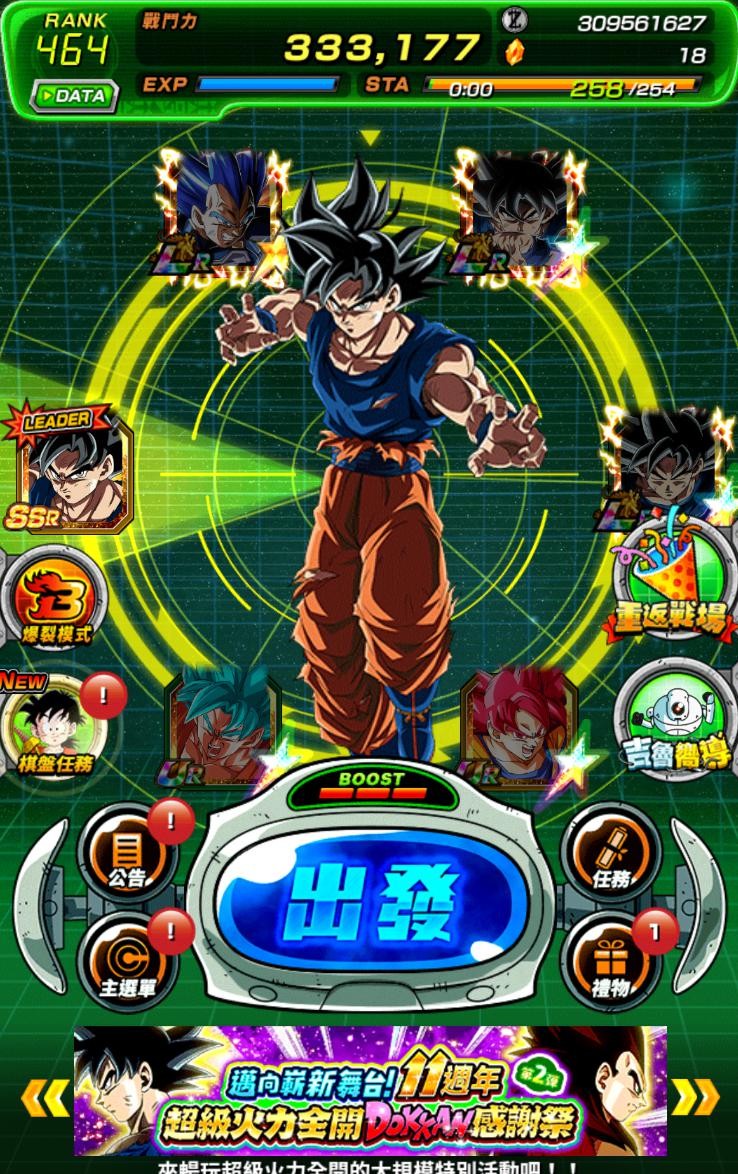Viewport: 738px width, 1174px height.
Task: Show the previous banner with left arrows
Action: [x=46, y=1097]
